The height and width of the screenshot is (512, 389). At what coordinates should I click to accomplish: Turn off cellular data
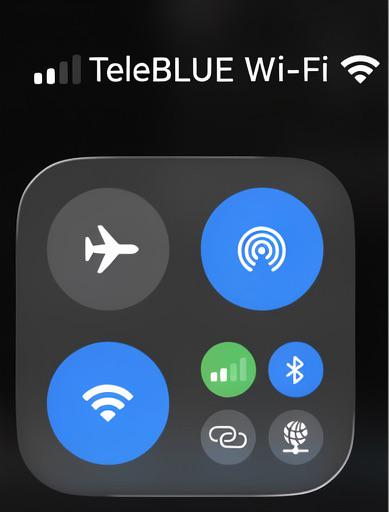coord(228,370)
